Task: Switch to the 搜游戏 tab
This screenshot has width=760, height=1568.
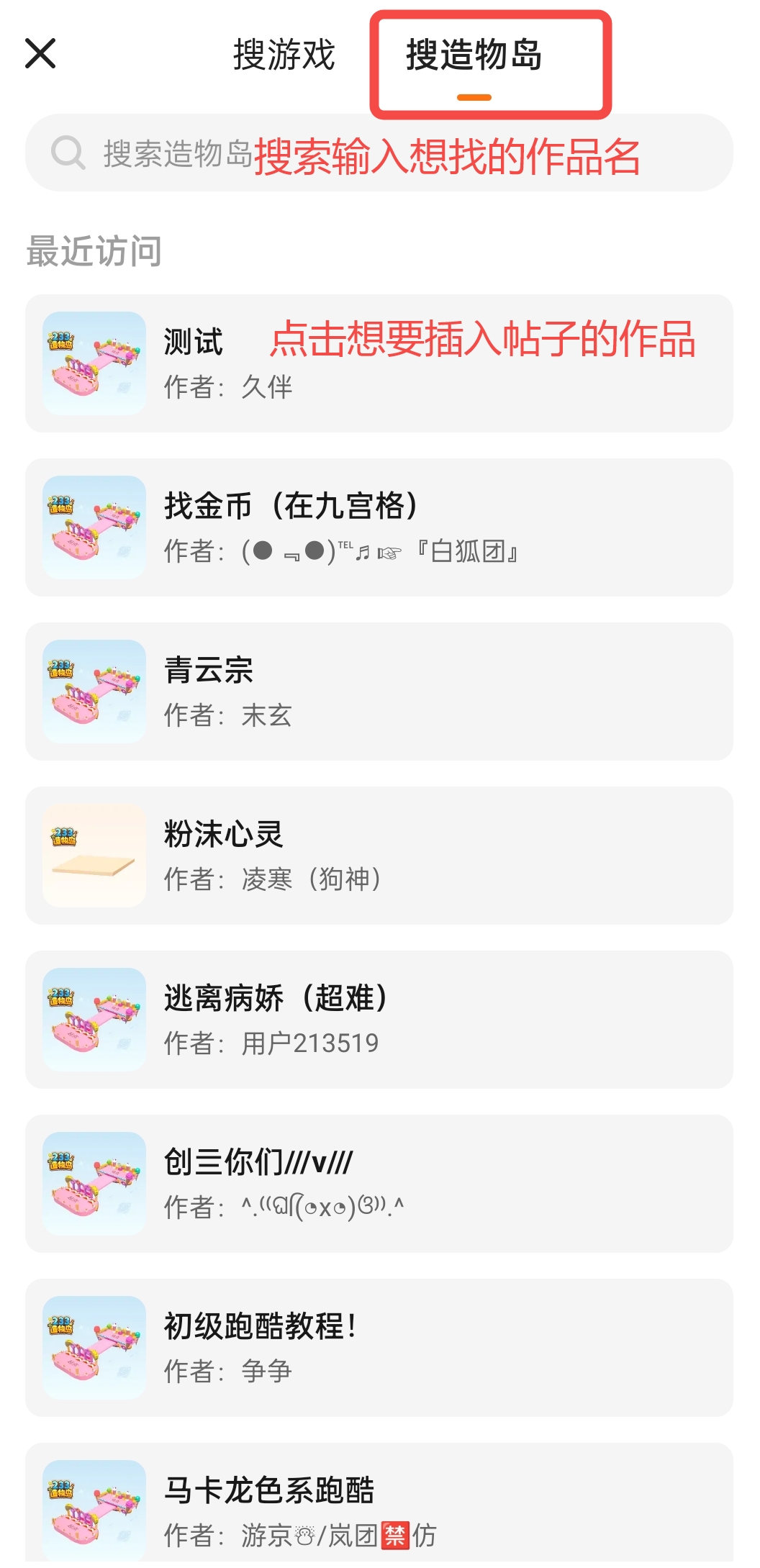Action: point(284,55)
